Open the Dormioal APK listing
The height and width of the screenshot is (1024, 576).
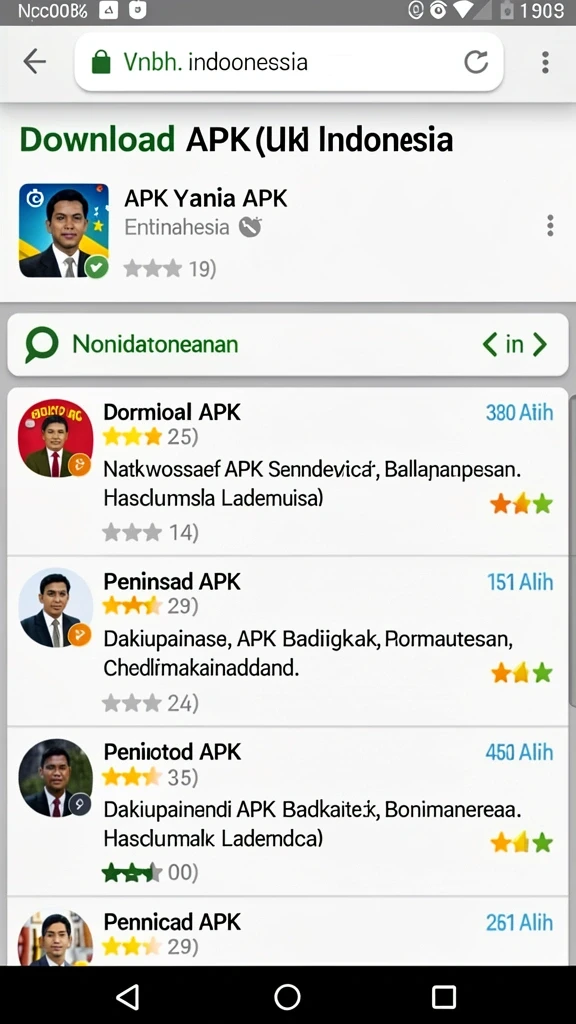288,472
